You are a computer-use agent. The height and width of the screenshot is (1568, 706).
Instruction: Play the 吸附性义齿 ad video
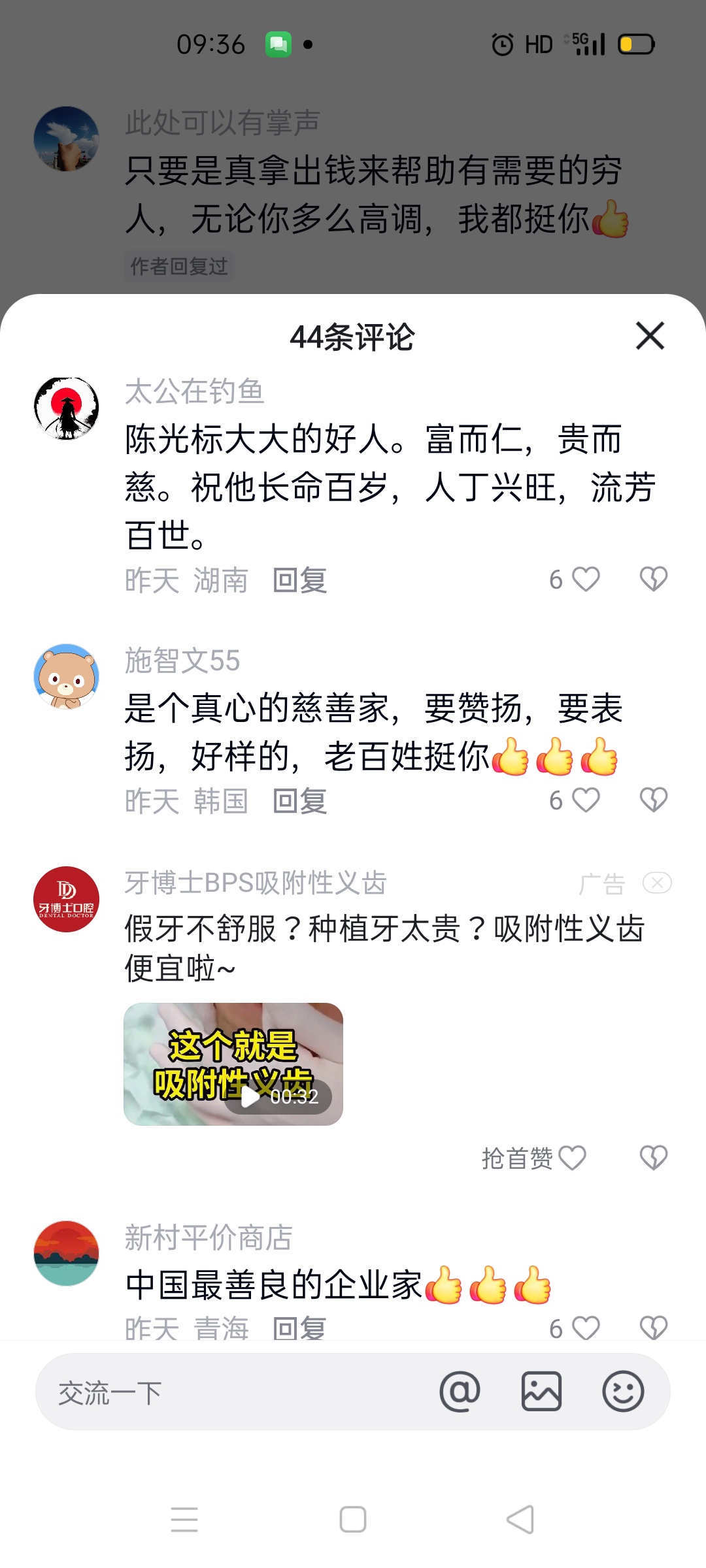point(233,1064)
